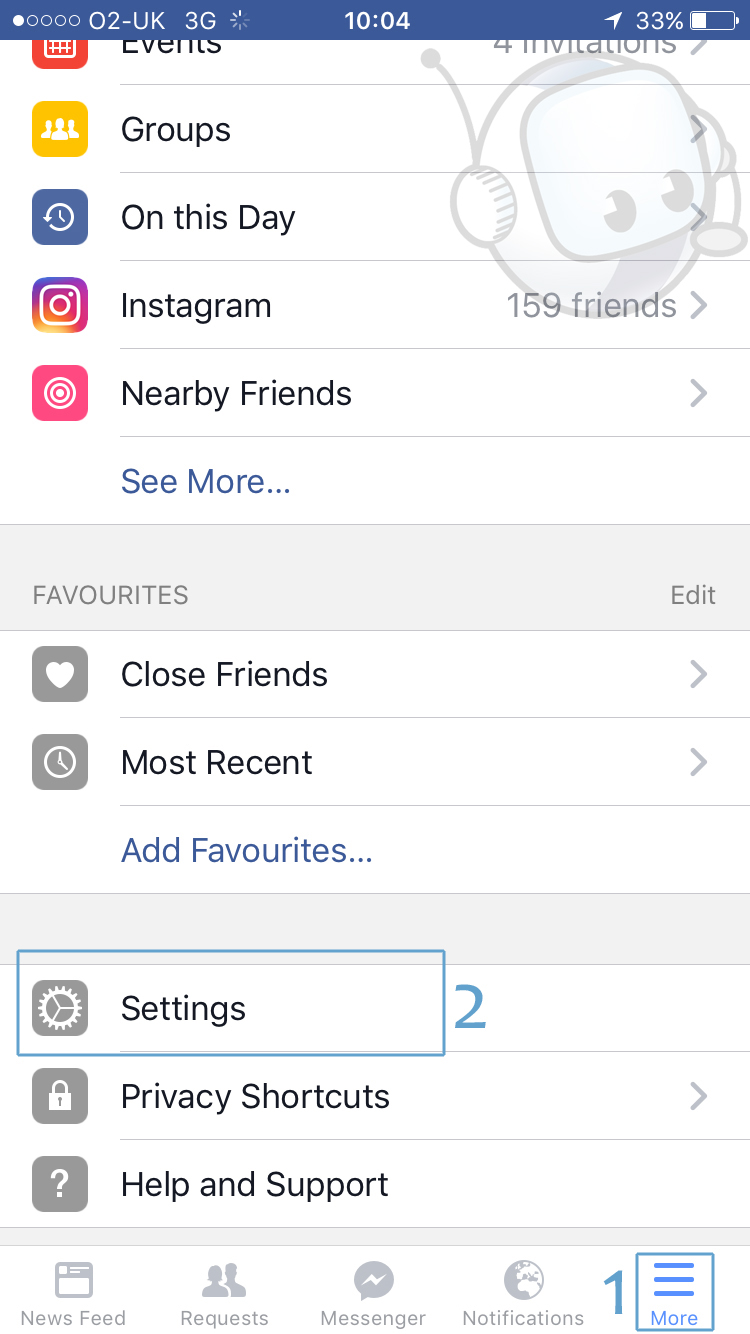Edit the Favourites section
Viewport: 750px width, 1334px height.
click(x=692, y=595)
